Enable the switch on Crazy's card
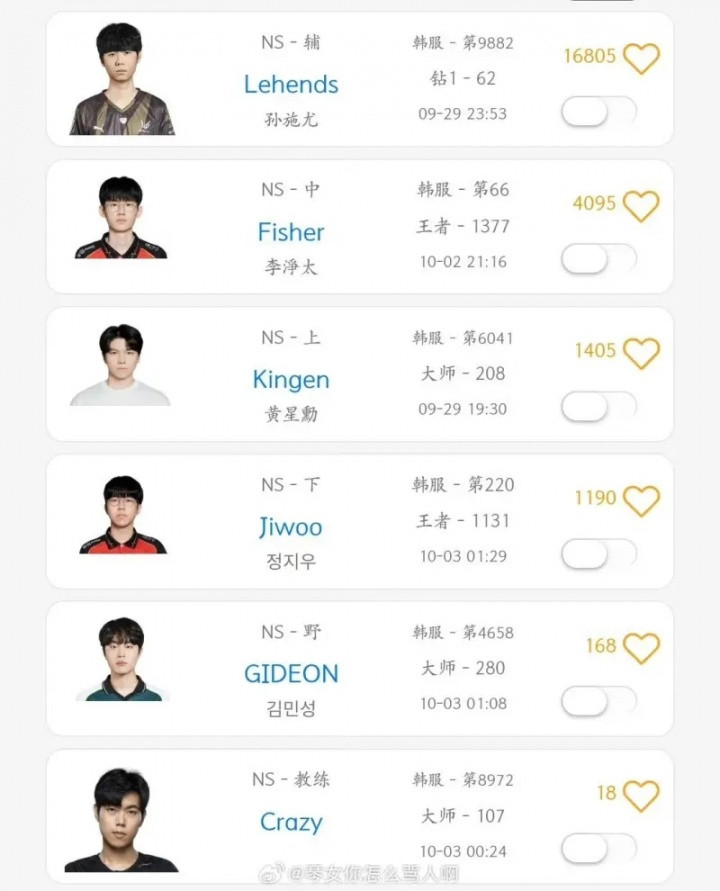The height and width of the screenshot is (891, 720). pyautogui.click(x=598, y=848)
